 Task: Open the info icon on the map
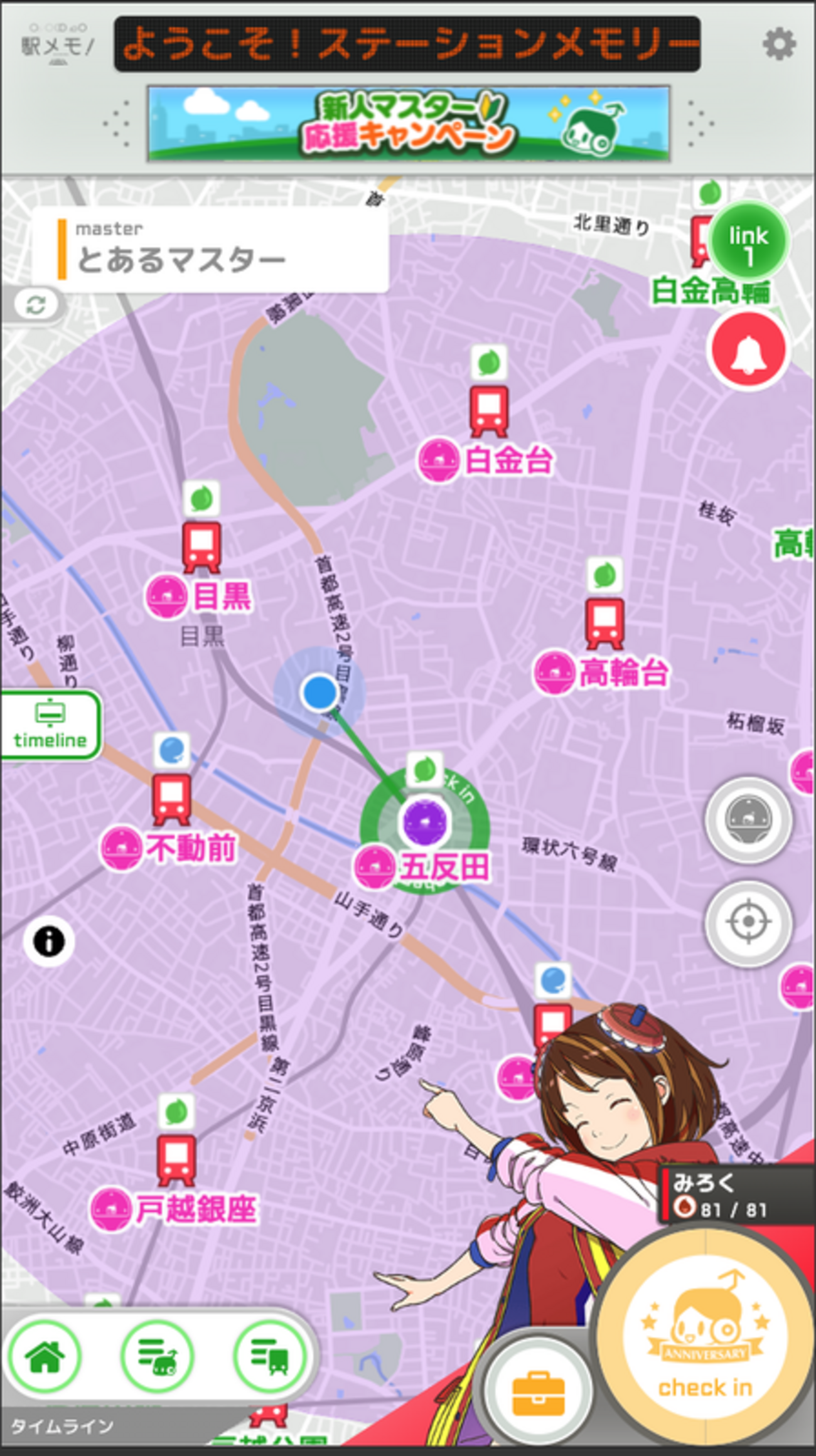pos(49,942)
